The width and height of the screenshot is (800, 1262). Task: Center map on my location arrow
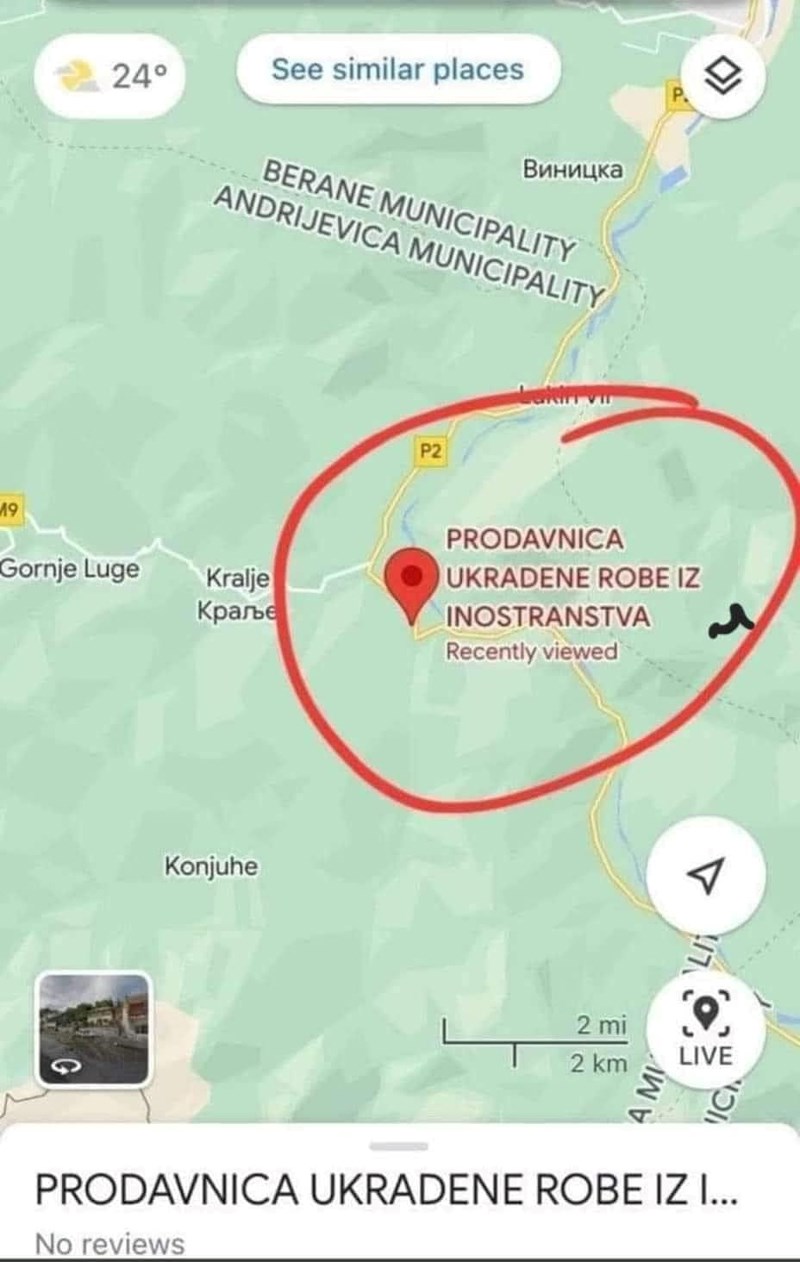click(706, 875)
